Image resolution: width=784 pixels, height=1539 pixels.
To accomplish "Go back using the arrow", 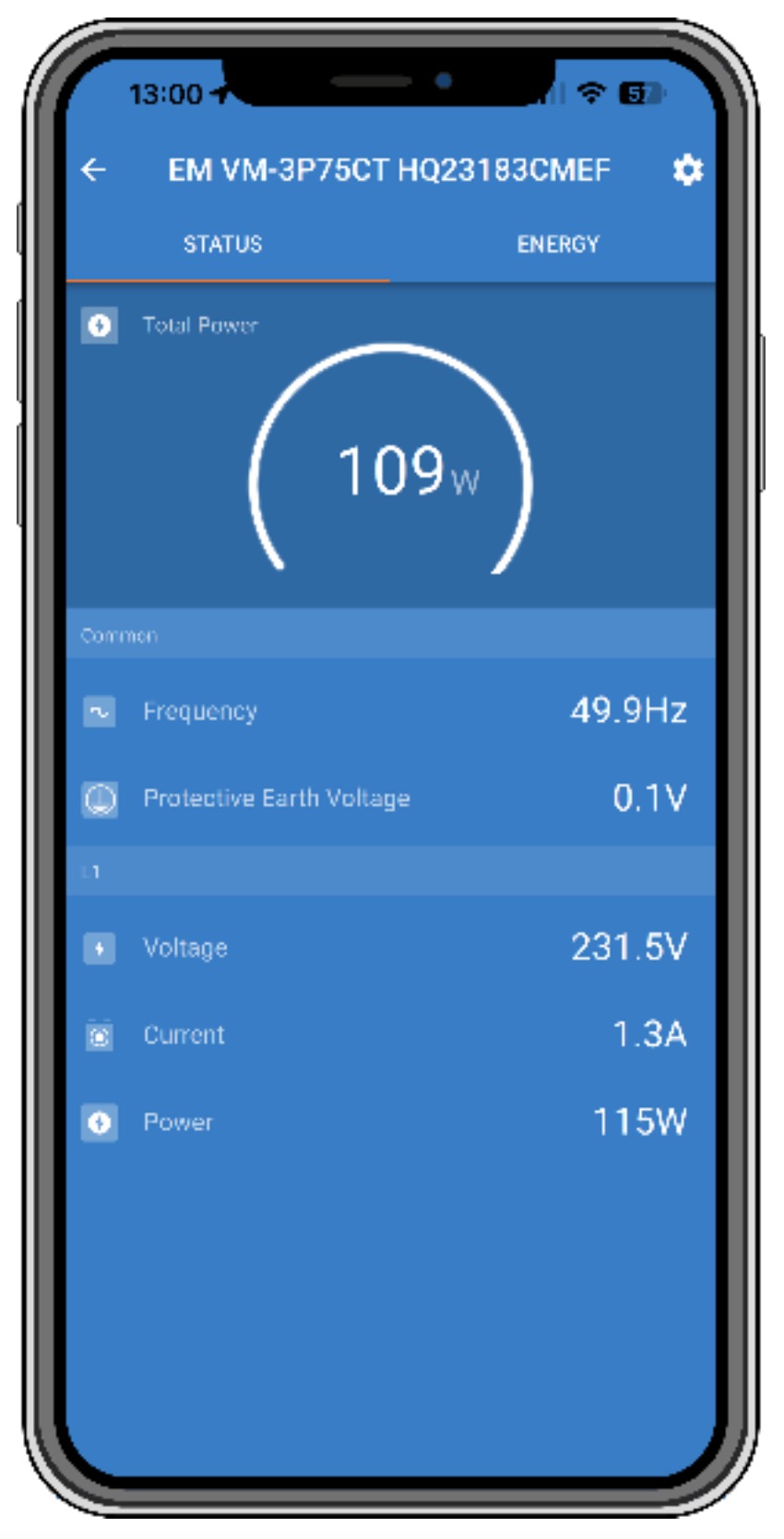I will point(93,170).
